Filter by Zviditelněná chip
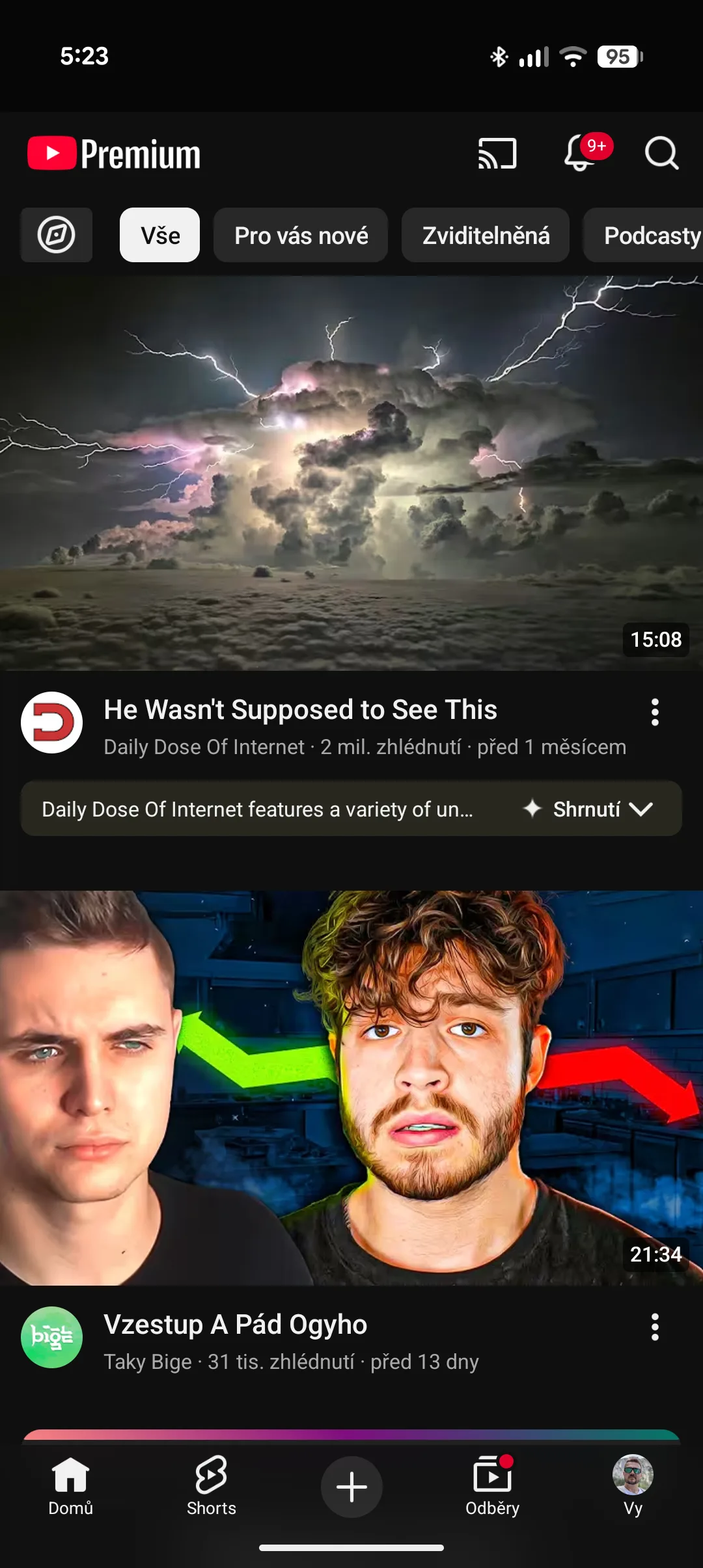 point(486,235)
